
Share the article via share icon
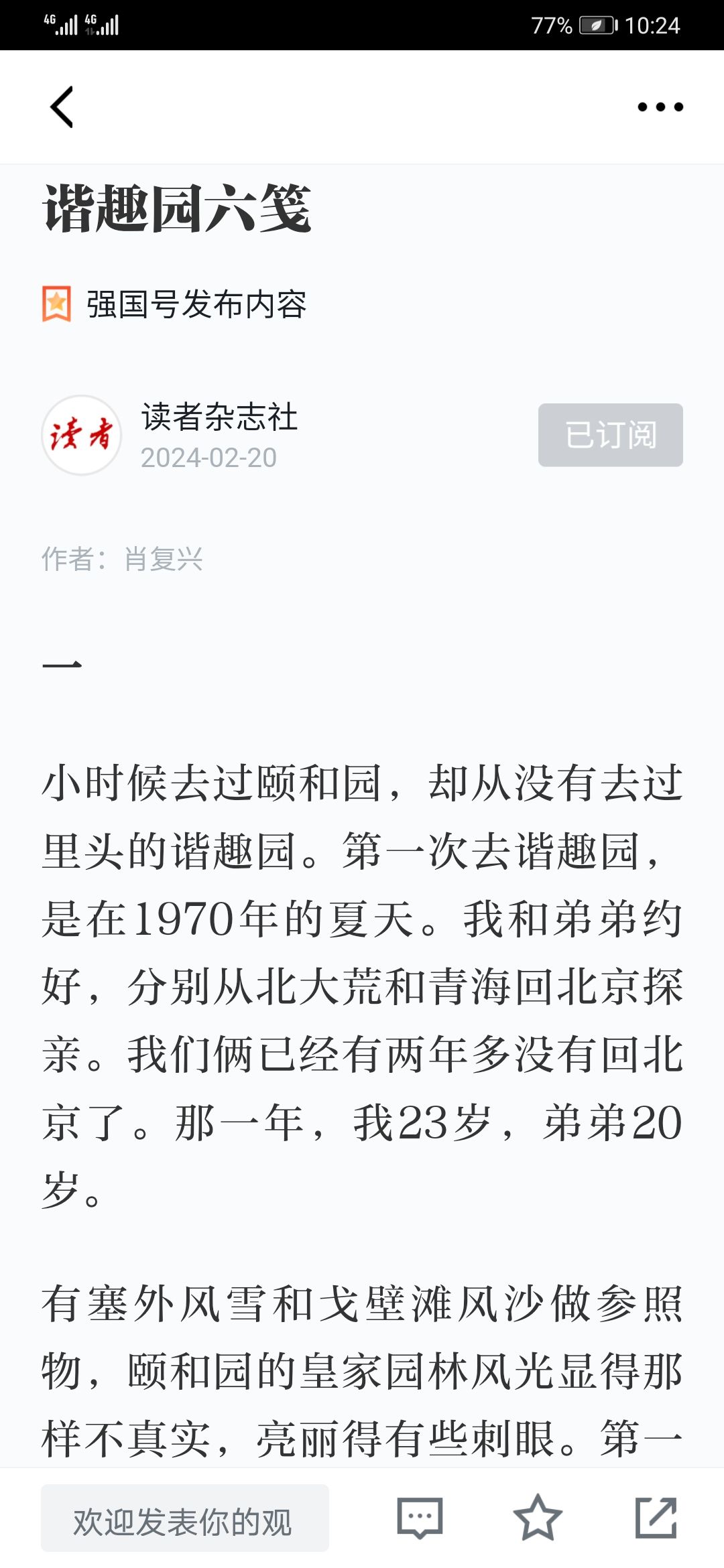656,1518
